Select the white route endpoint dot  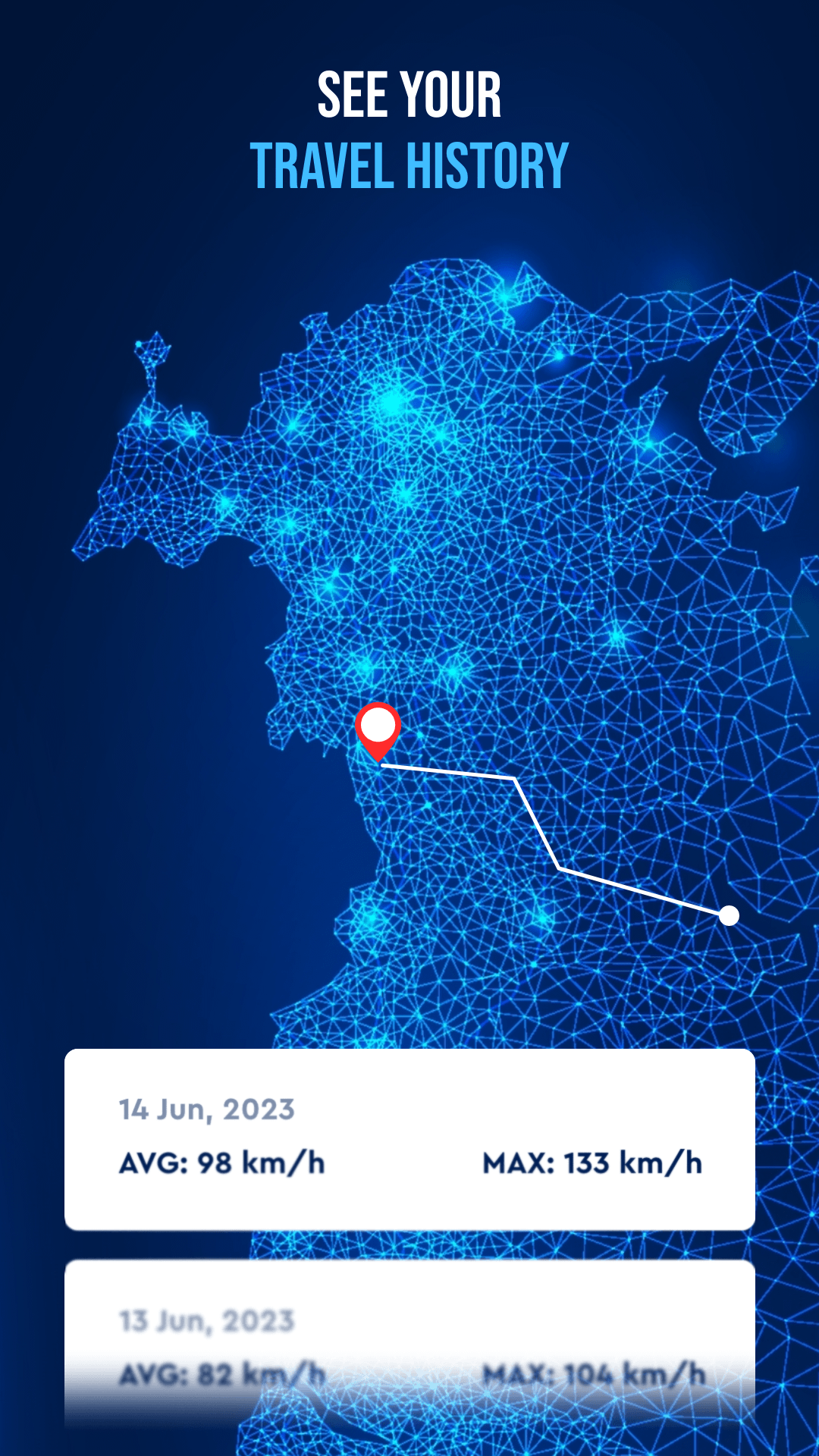click(x=730, y=915)
